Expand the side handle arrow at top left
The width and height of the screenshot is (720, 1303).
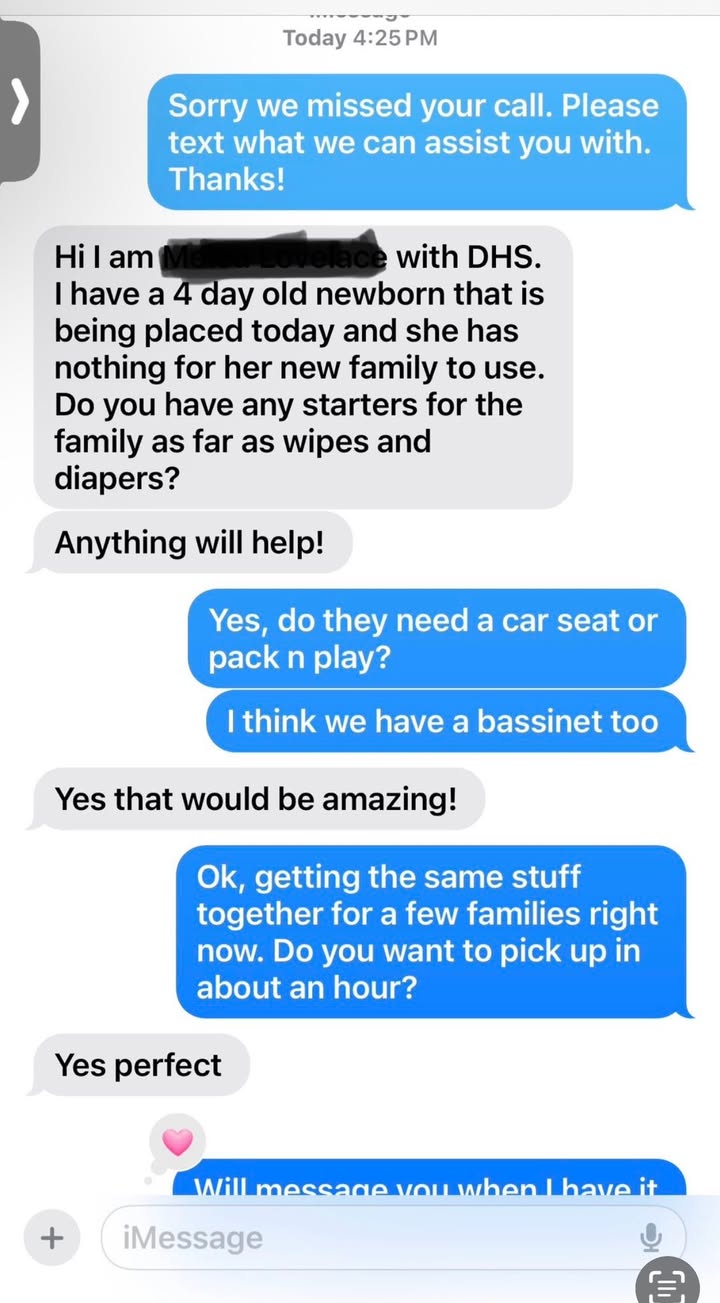point(15,102)
